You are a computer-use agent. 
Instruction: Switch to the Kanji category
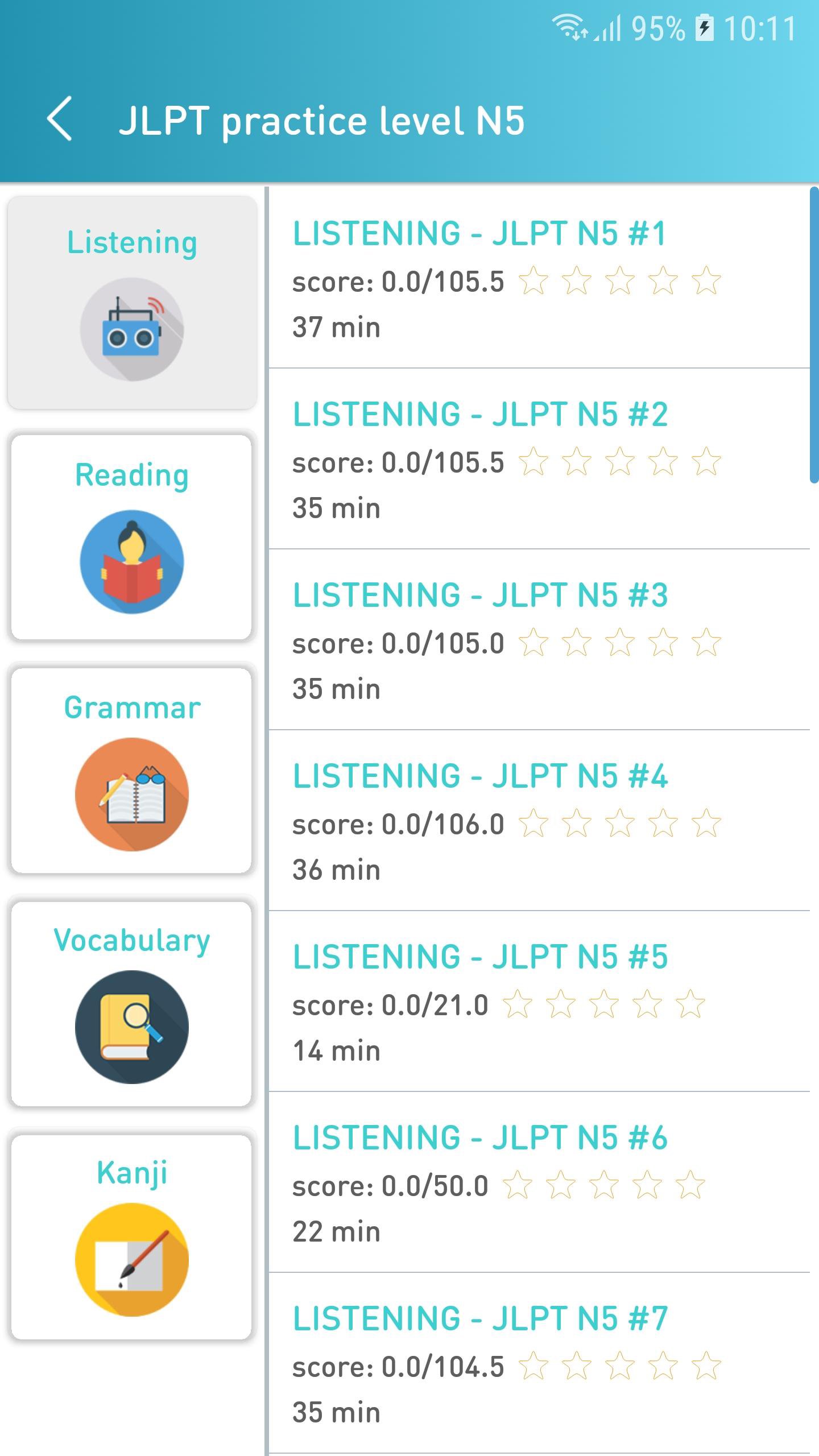tap(132, 1237)
